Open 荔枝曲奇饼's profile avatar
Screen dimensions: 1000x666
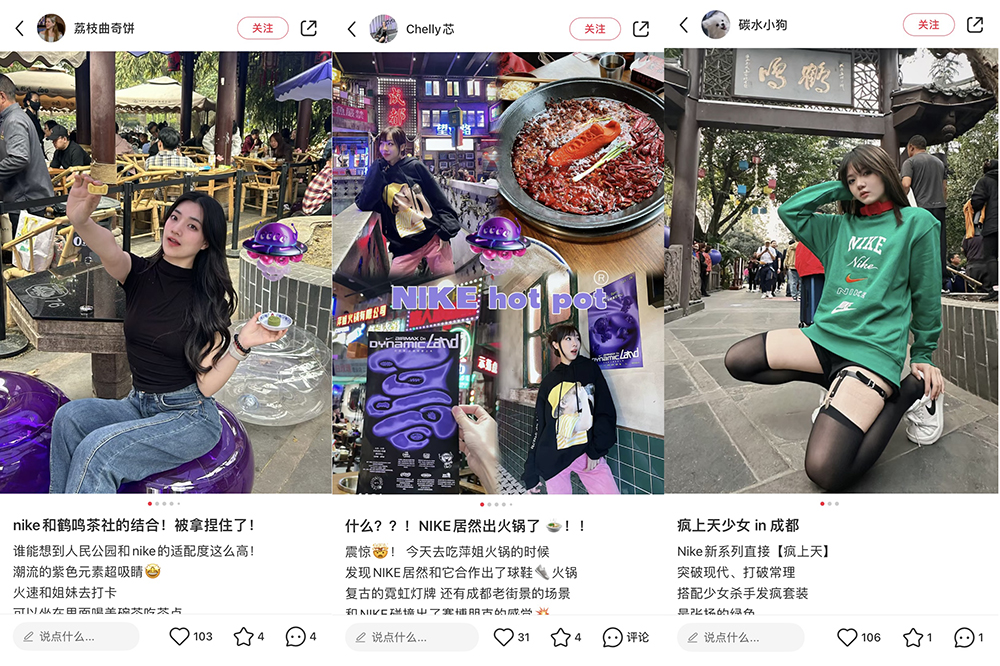[x=51, y=28]
